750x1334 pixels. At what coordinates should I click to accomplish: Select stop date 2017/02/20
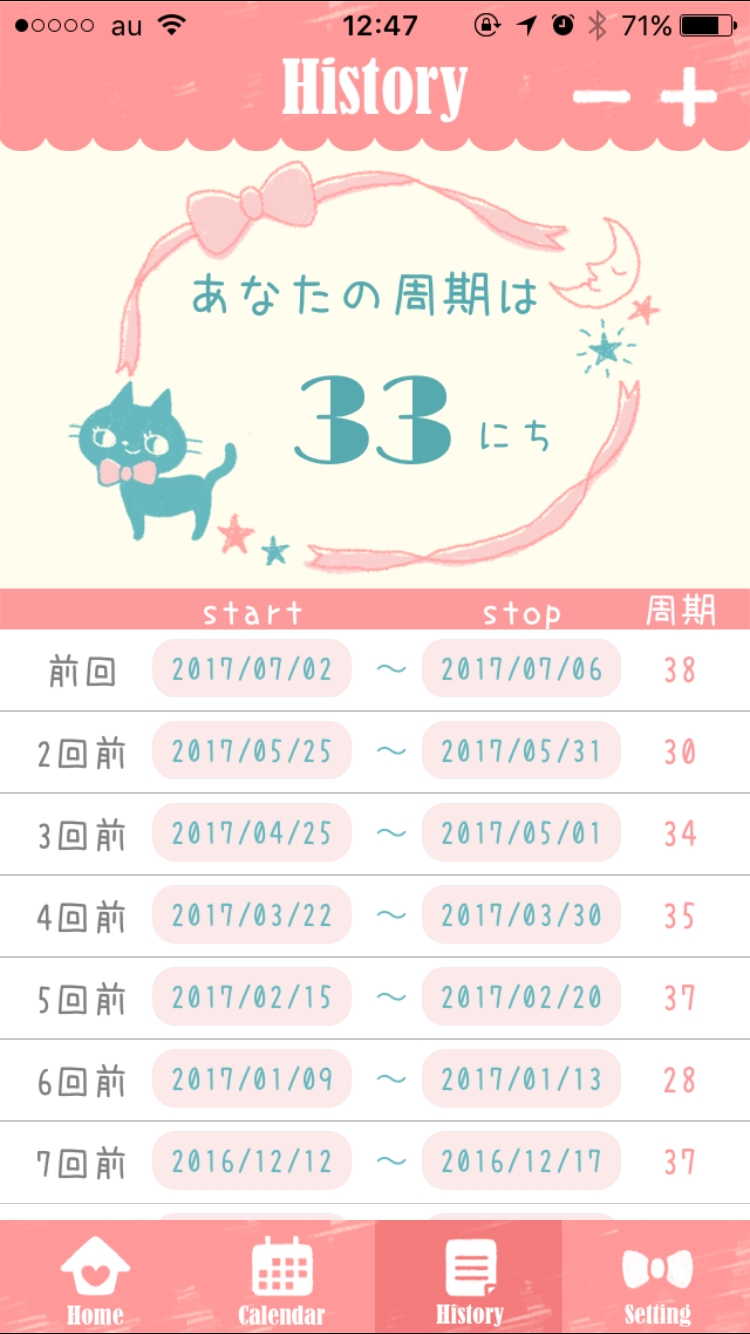point(521,997)
